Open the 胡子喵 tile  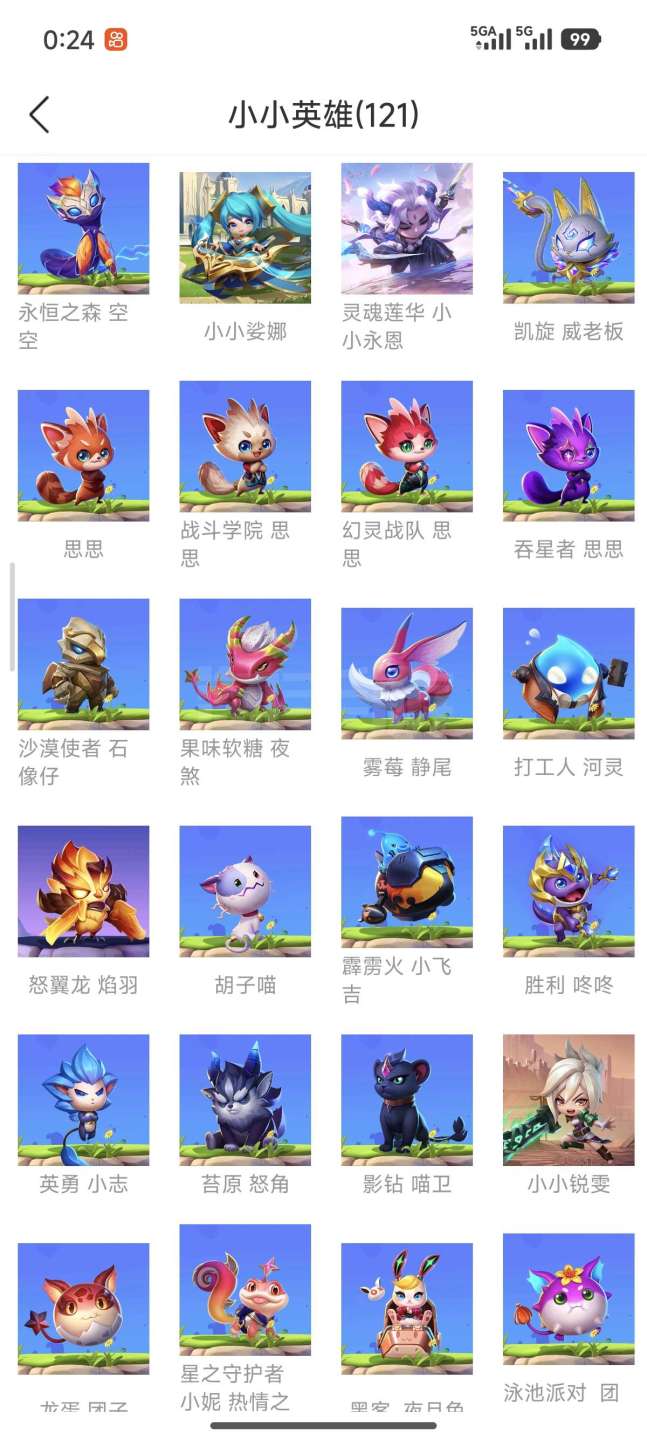(245, 891)
